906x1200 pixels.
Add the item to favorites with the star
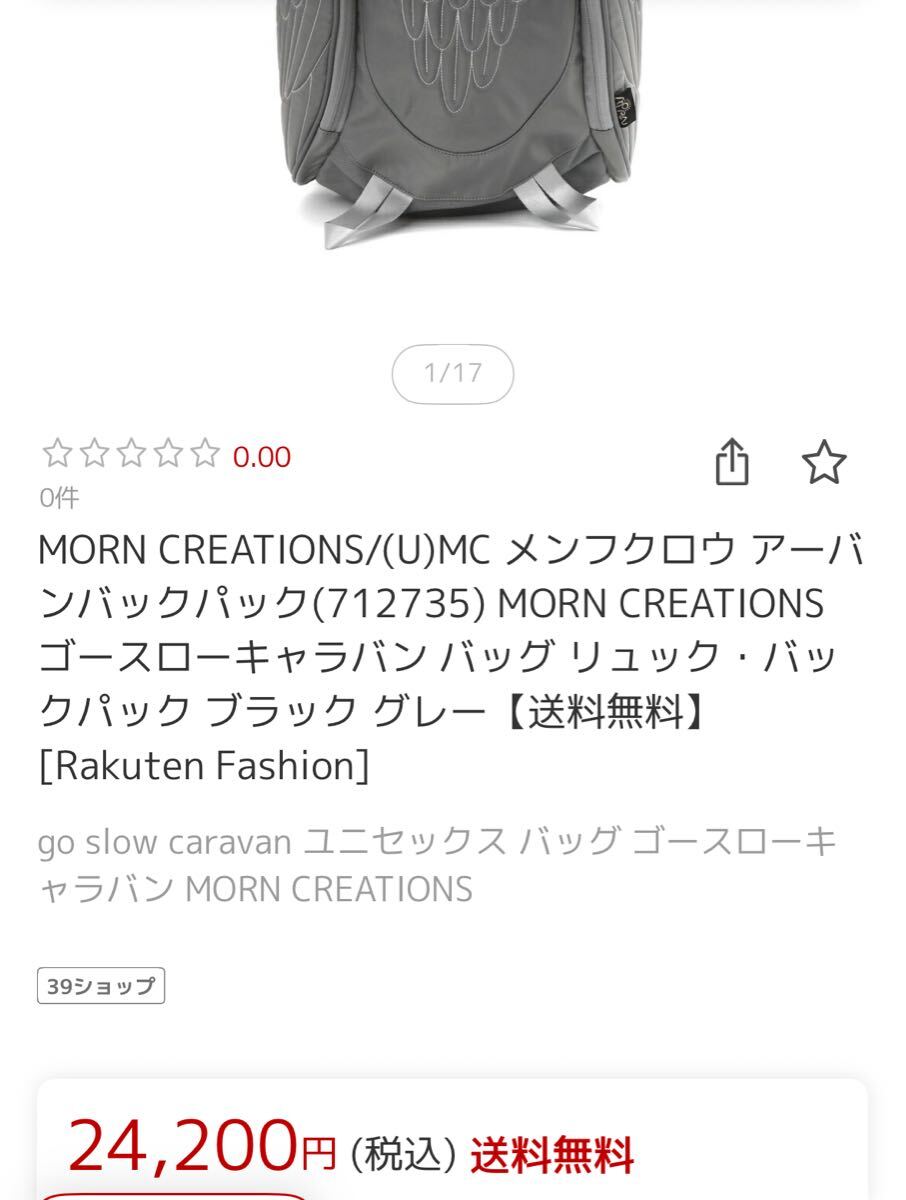tap(824, 463)
